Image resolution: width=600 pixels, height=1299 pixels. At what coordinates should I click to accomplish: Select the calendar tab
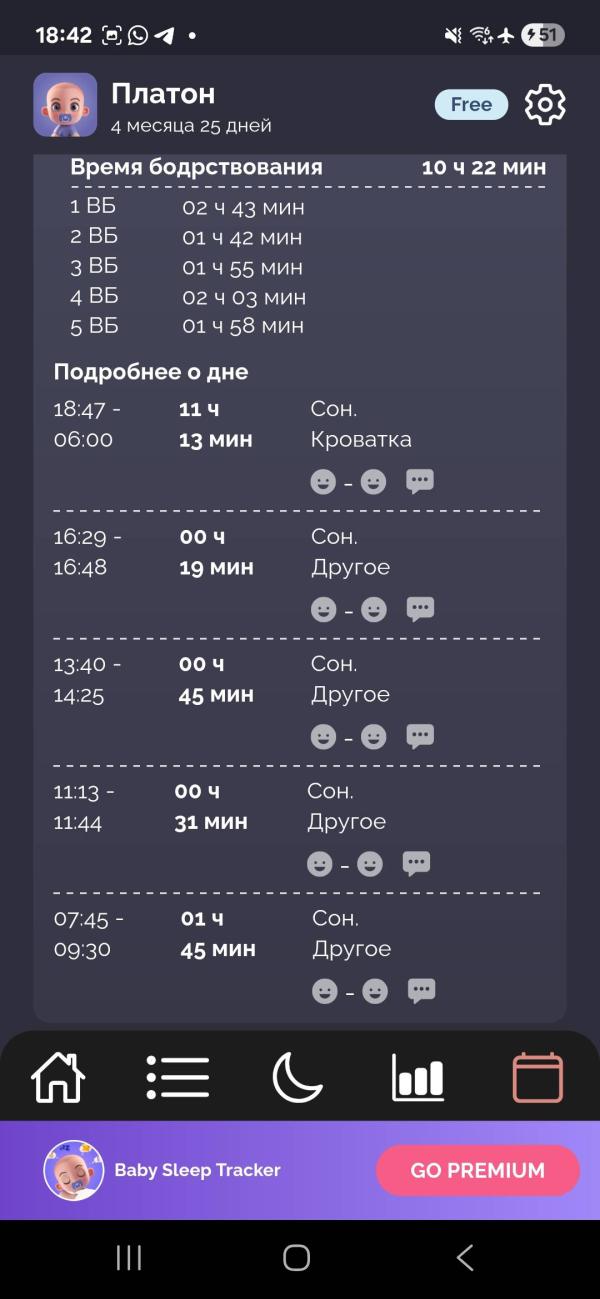tap(538, 1078)
